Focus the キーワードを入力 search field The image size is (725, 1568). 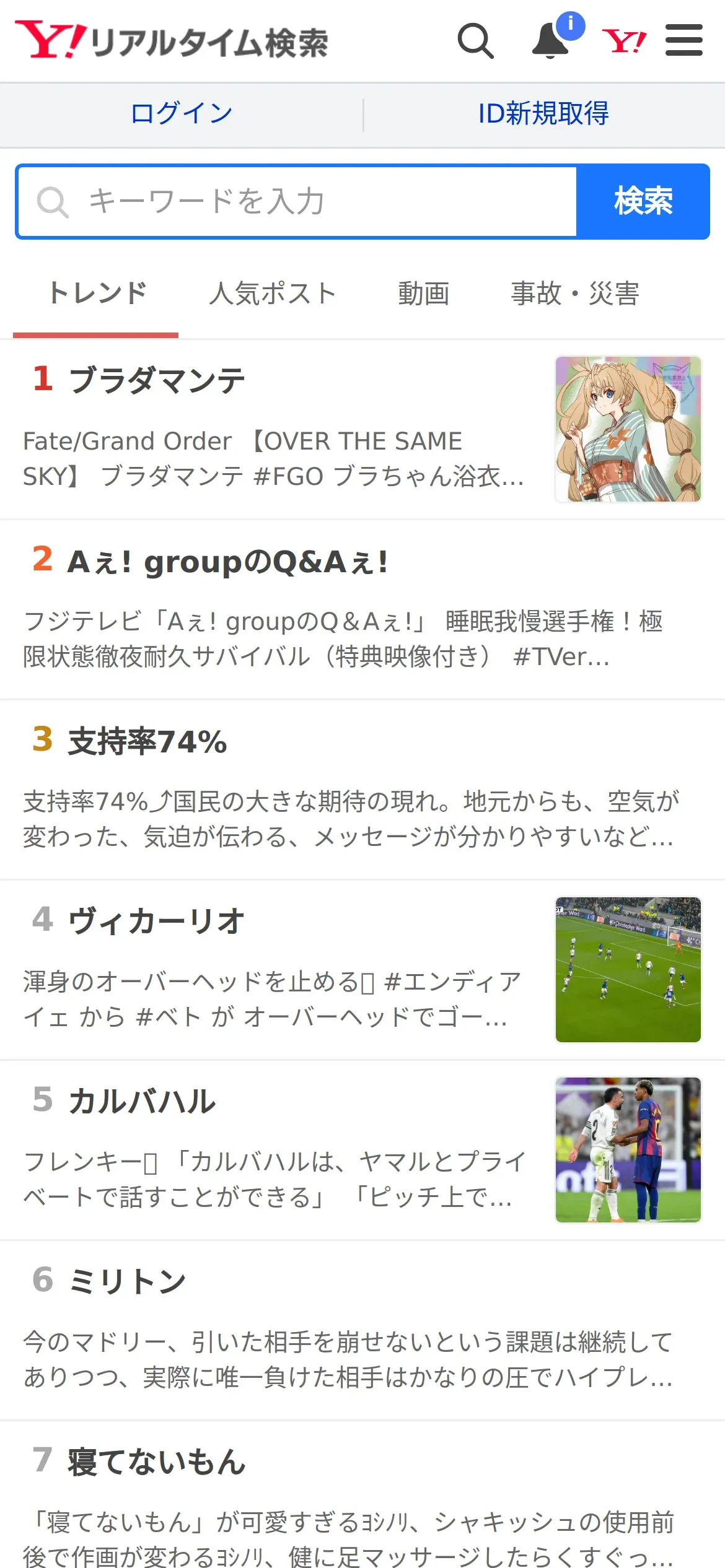tap(297, 202)
